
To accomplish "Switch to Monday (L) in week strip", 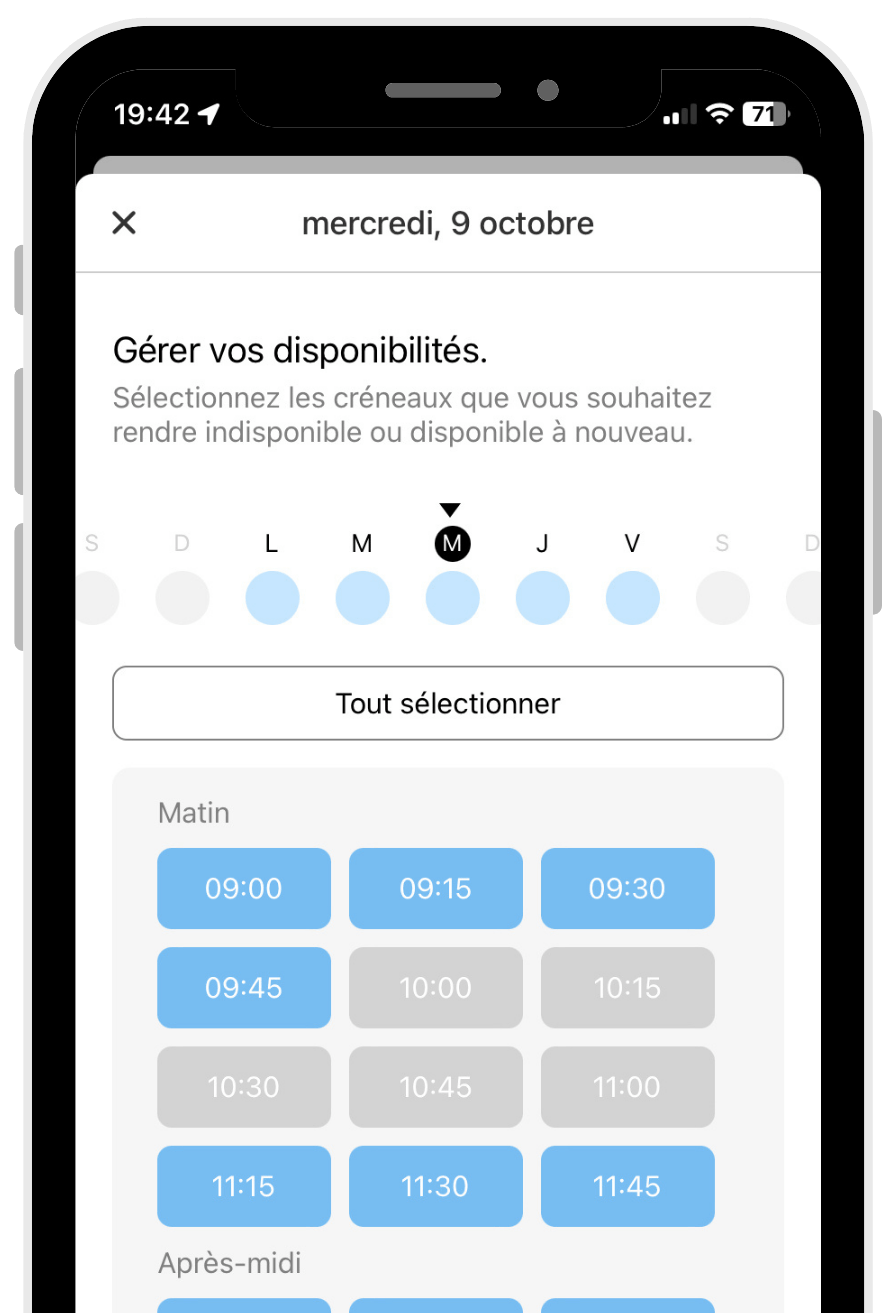I will pos(272,599).
